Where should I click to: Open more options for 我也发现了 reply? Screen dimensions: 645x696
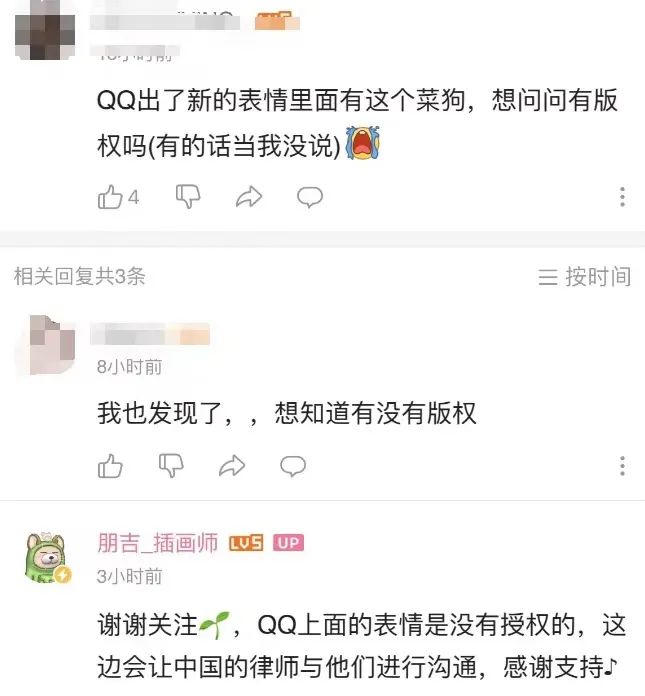(622, 466)
